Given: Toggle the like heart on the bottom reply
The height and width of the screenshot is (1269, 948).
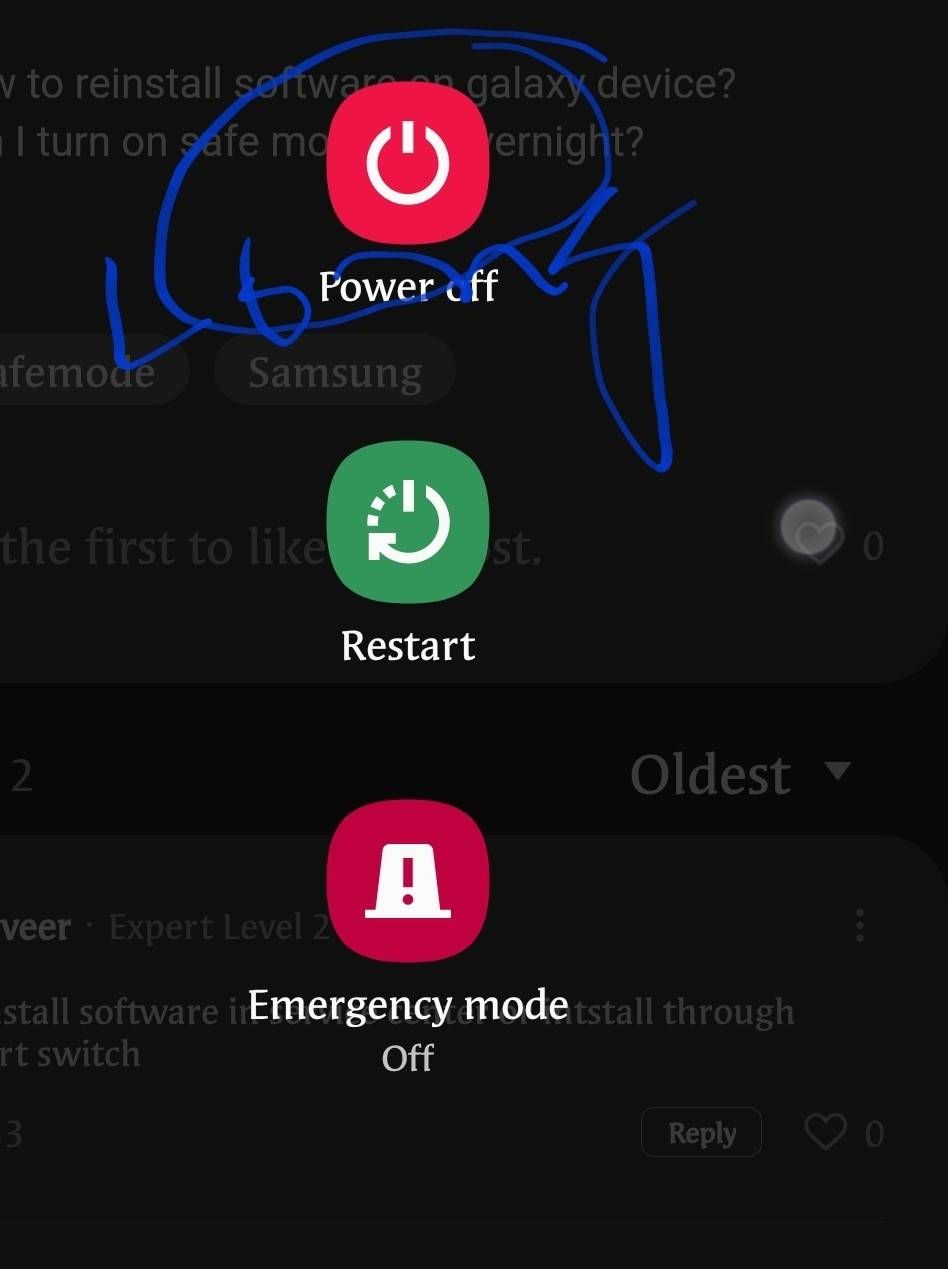Looking at the screenshot, I should (824, 1132).
